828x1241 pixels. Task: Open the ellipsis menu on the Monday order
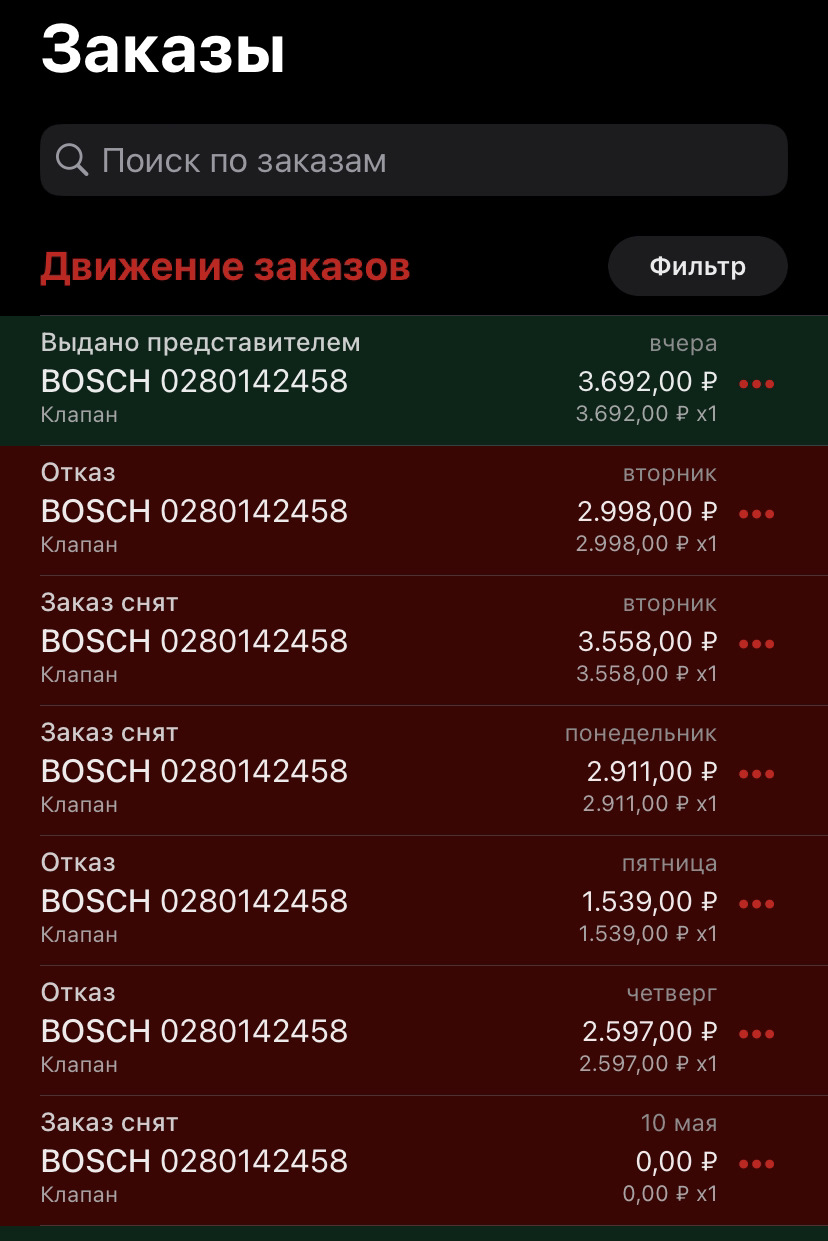(x=757, y=773)
